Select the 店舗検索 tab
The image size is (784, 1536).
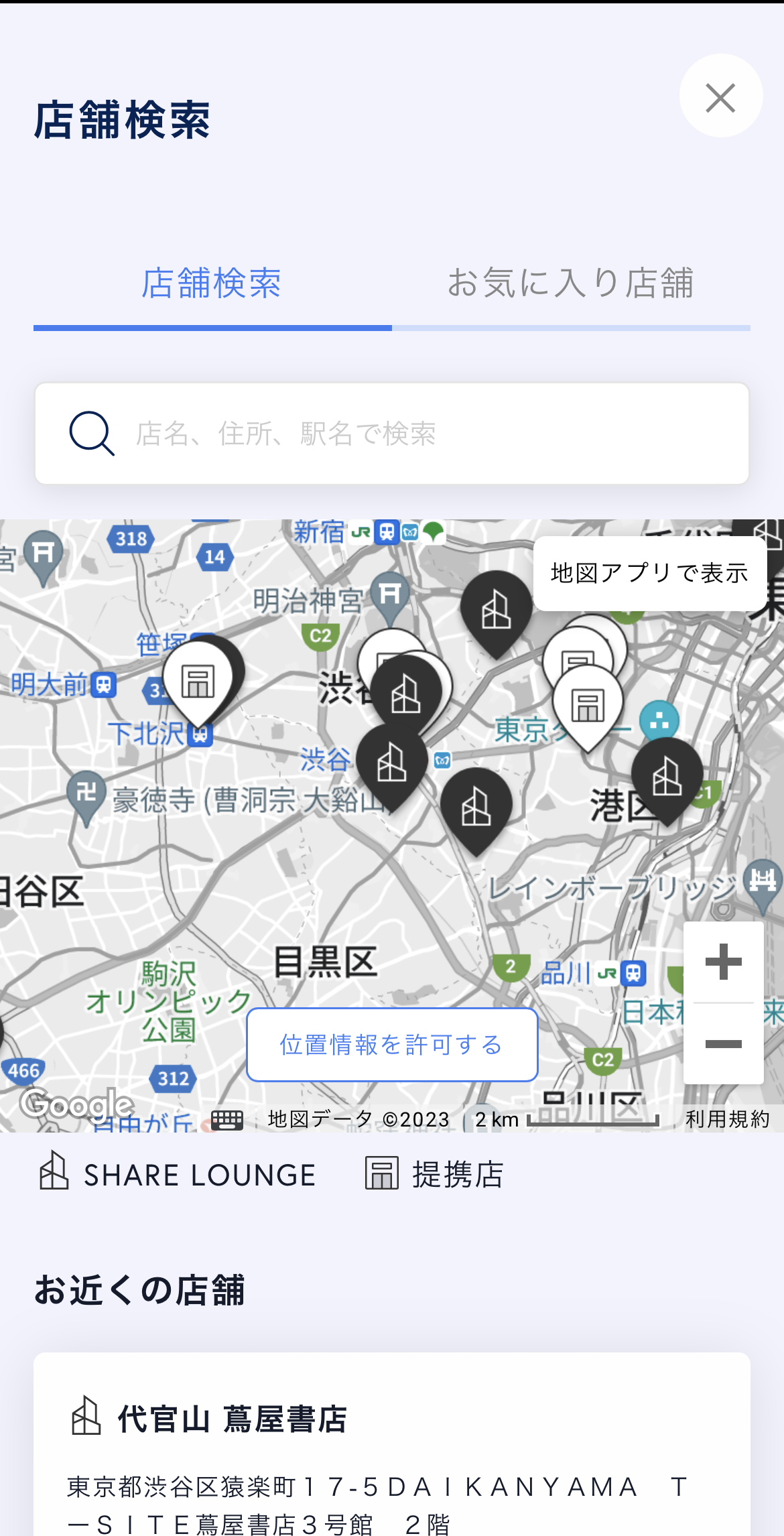212,283
